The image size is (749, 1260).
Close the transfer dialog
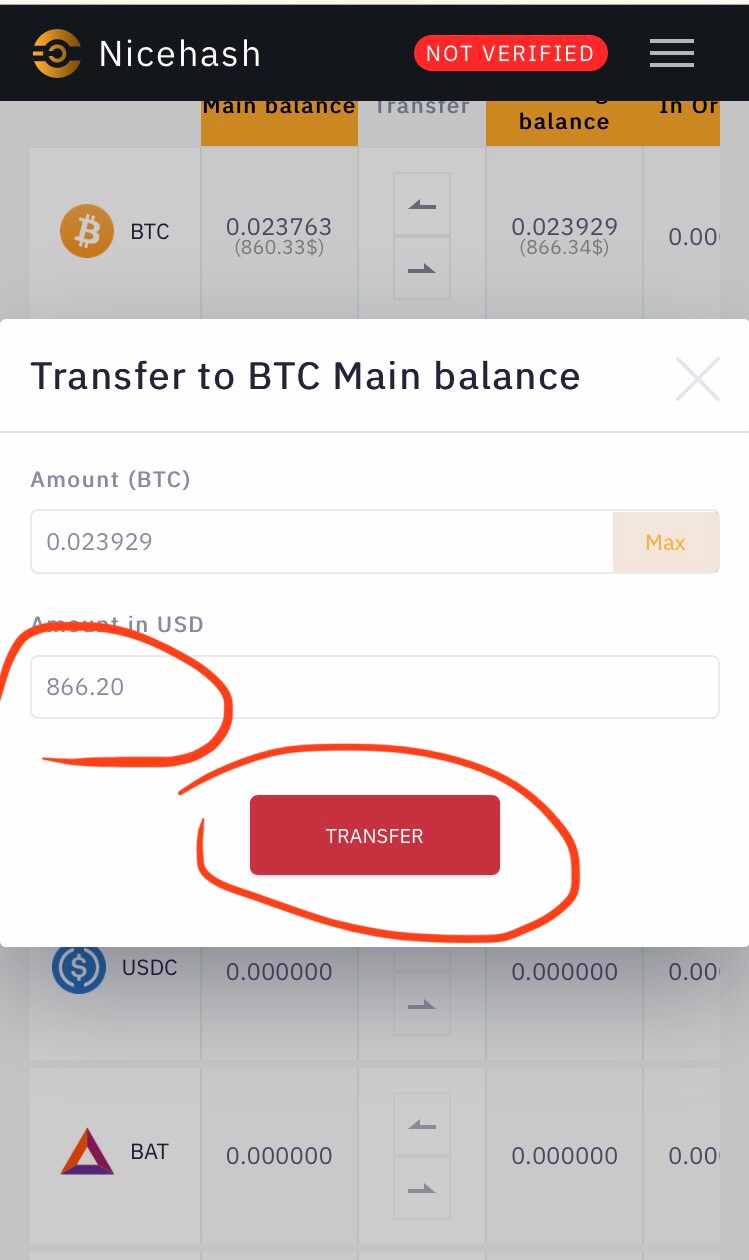697,379
